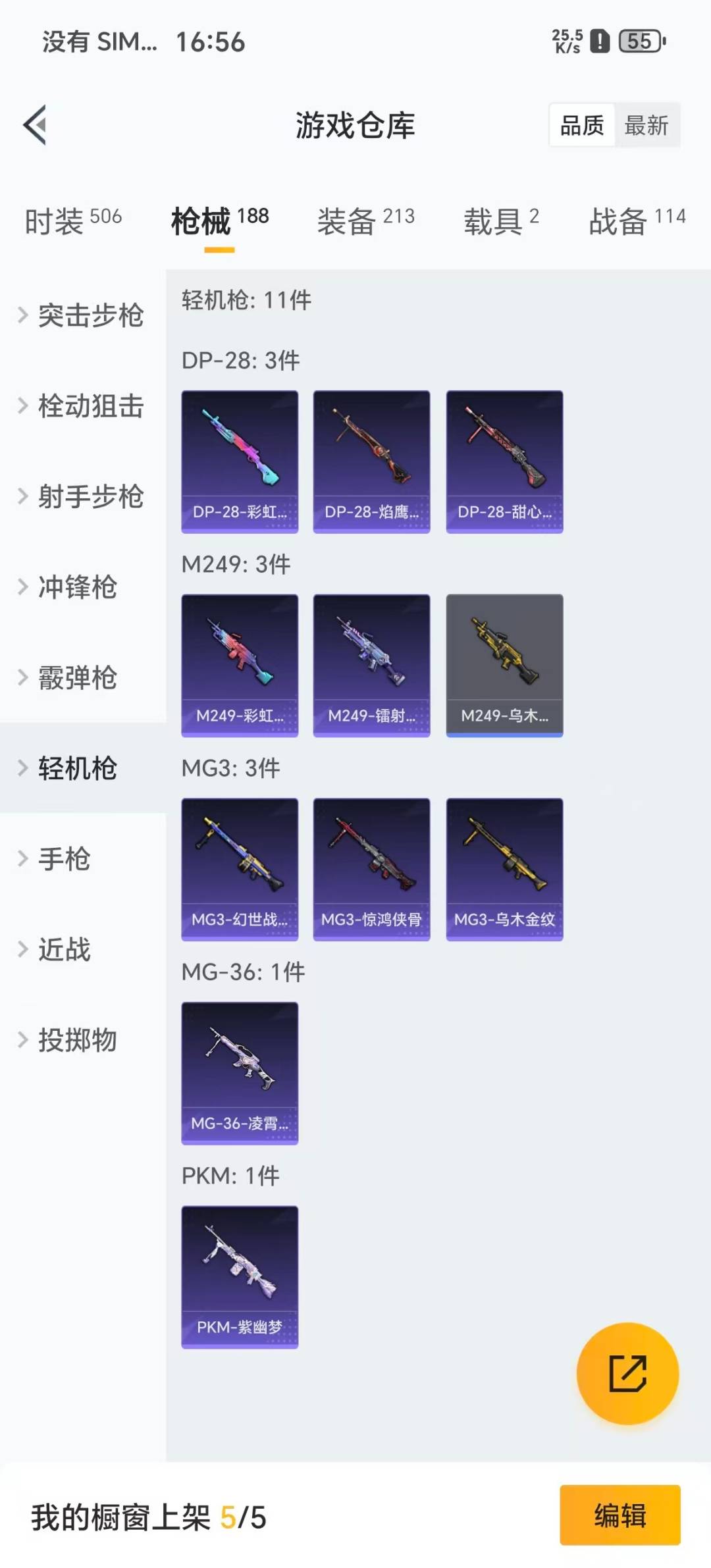Switch sorting to 最新
This screenshot has height=1568, width=711.
pos(648,126)
